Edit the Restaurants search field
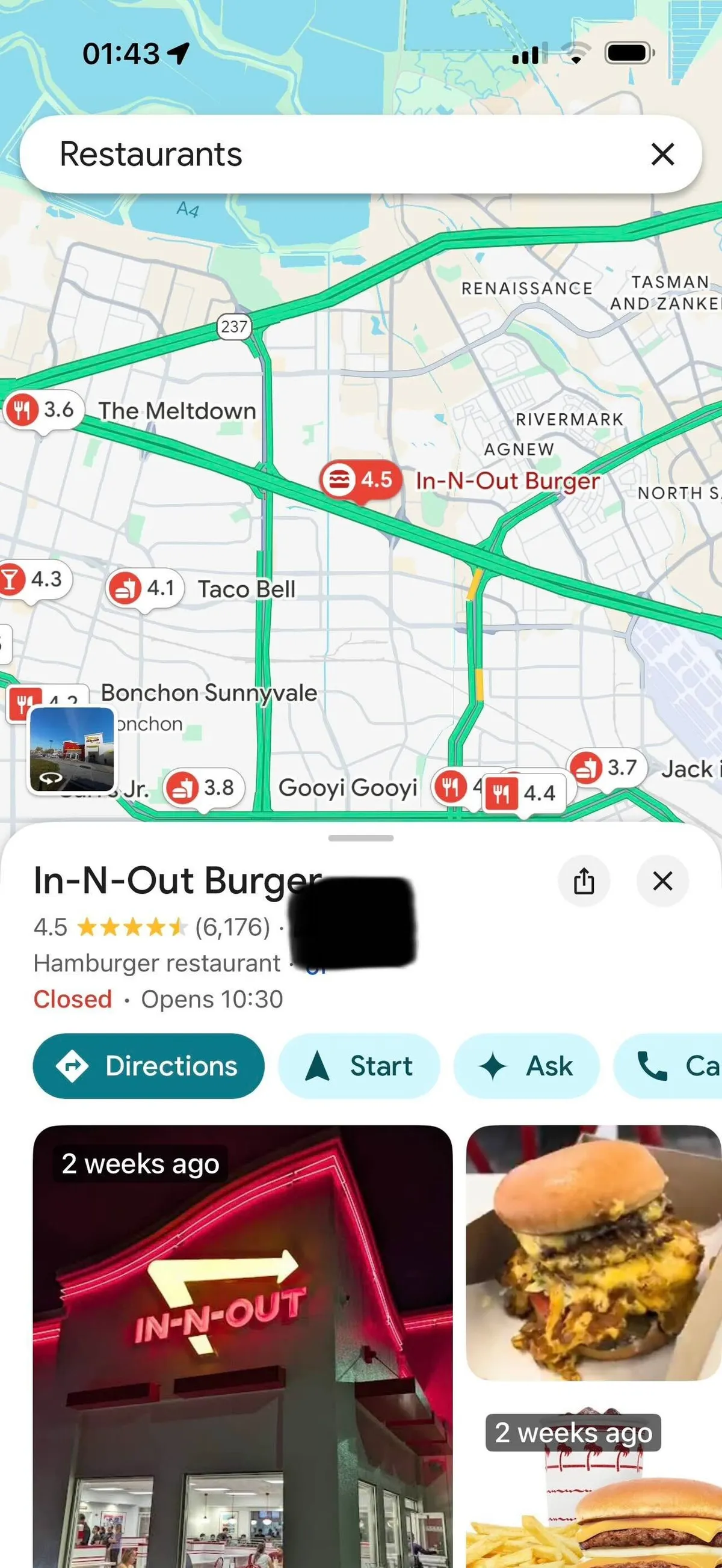The width and height of the screenshot is (722, 1568). [304, 154]
